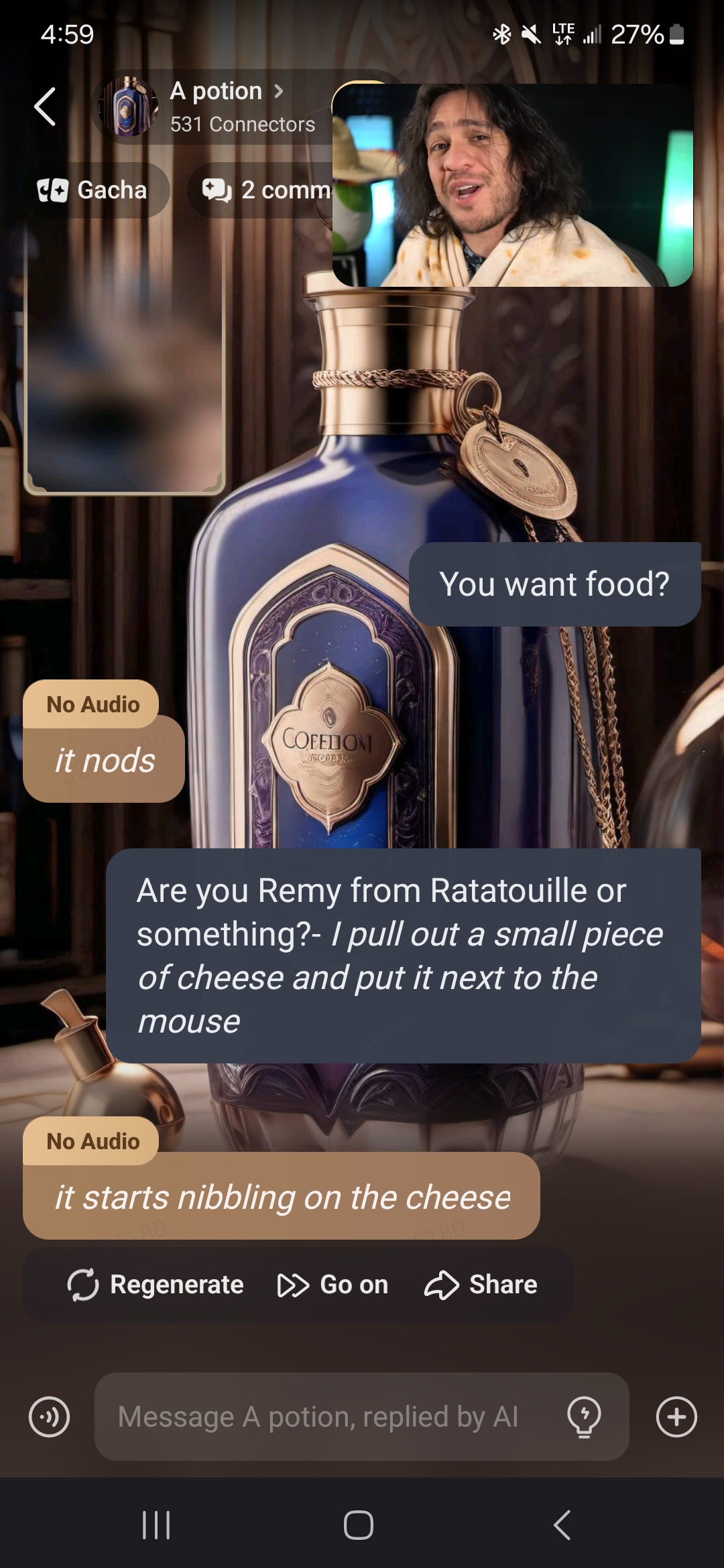Tap No Audio on the nibbling cheese message
724x1568 pixels.
[x=92, y=1141]
